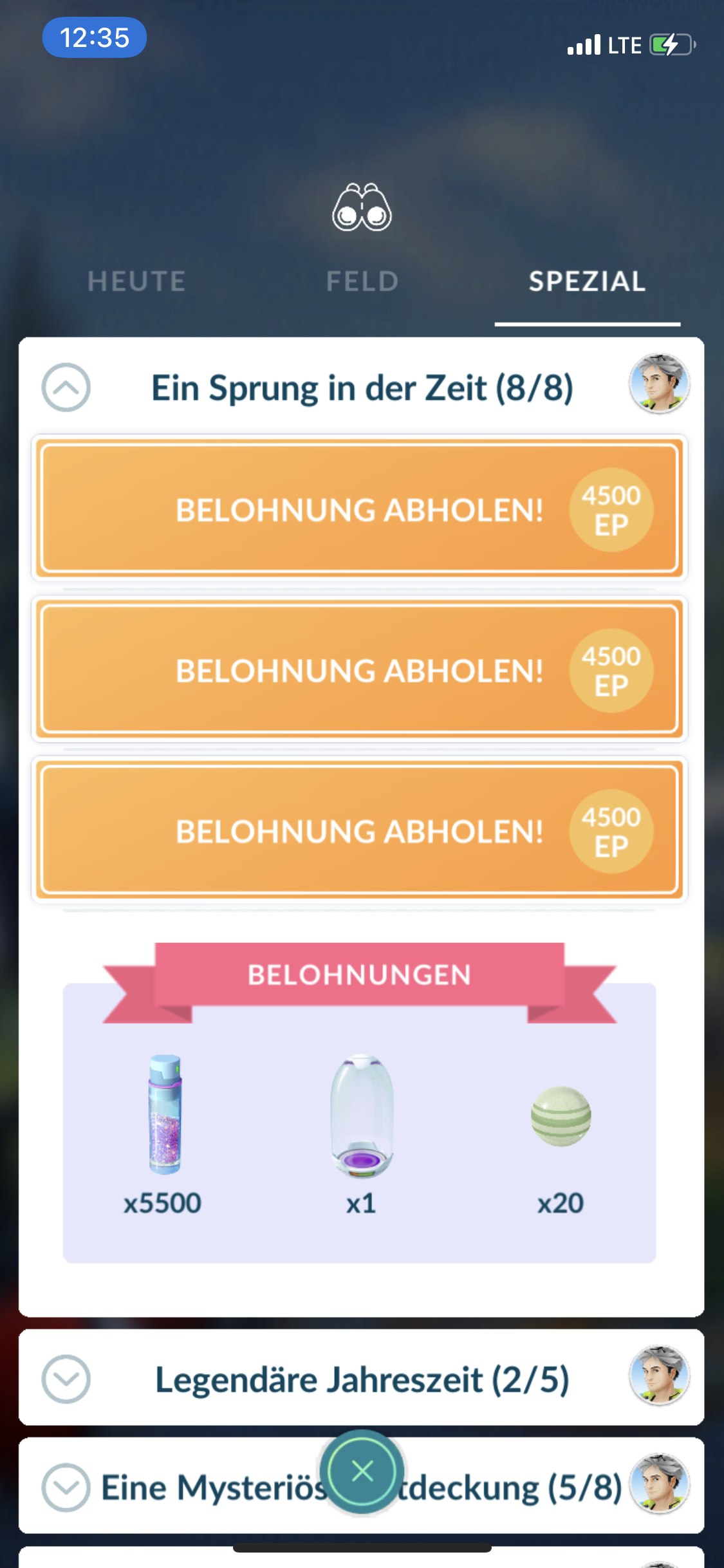This screenshot has width=724, height=1568.
Task: Expand Legendäre Jahreszeit research
Action: 66,1379
